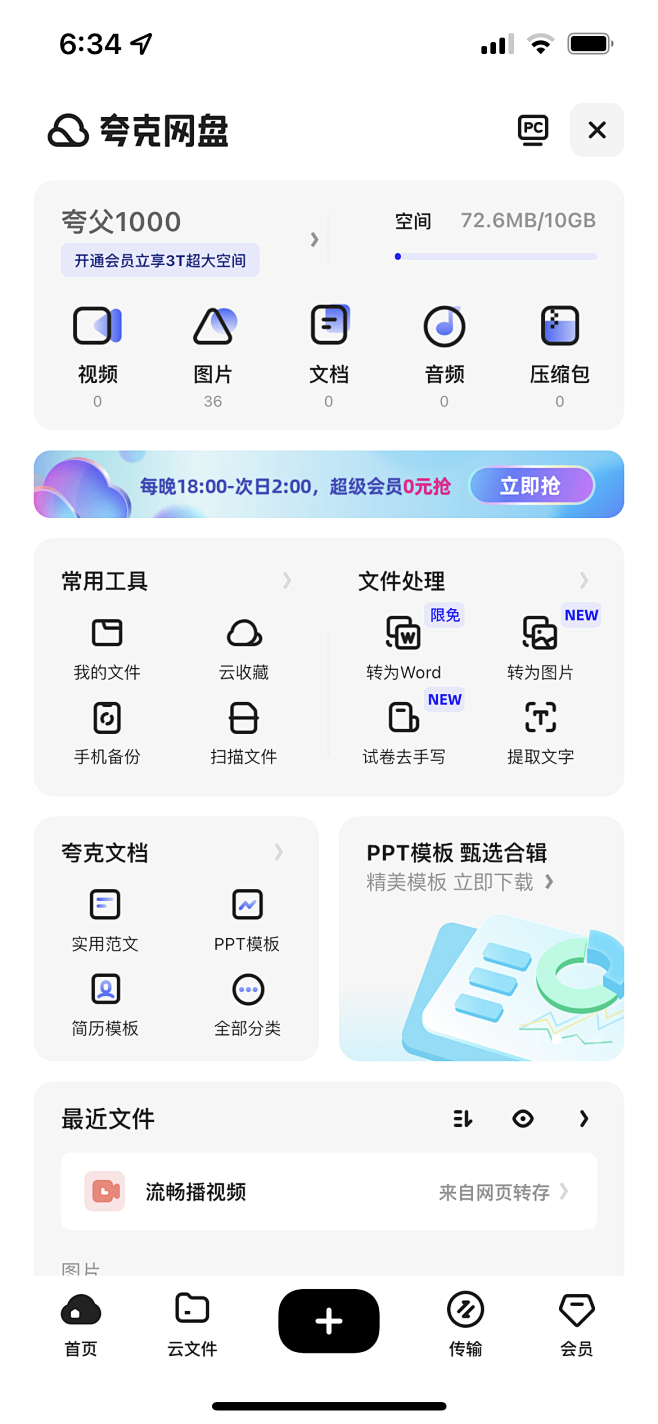Tap the plus button to add files

(x=328, y=1321)
